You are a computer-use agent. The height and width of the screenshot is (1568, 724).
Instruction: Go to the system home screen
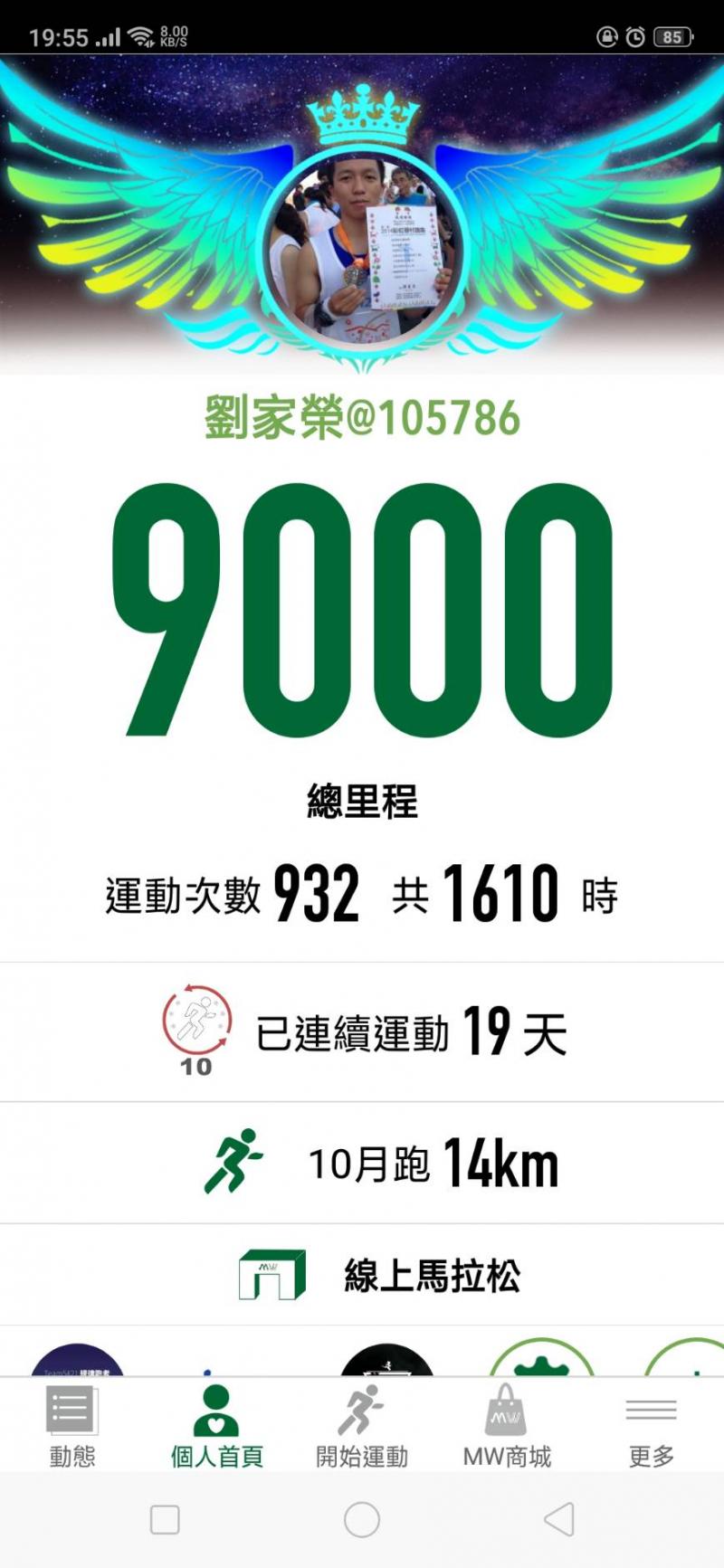coord(362,1520)
